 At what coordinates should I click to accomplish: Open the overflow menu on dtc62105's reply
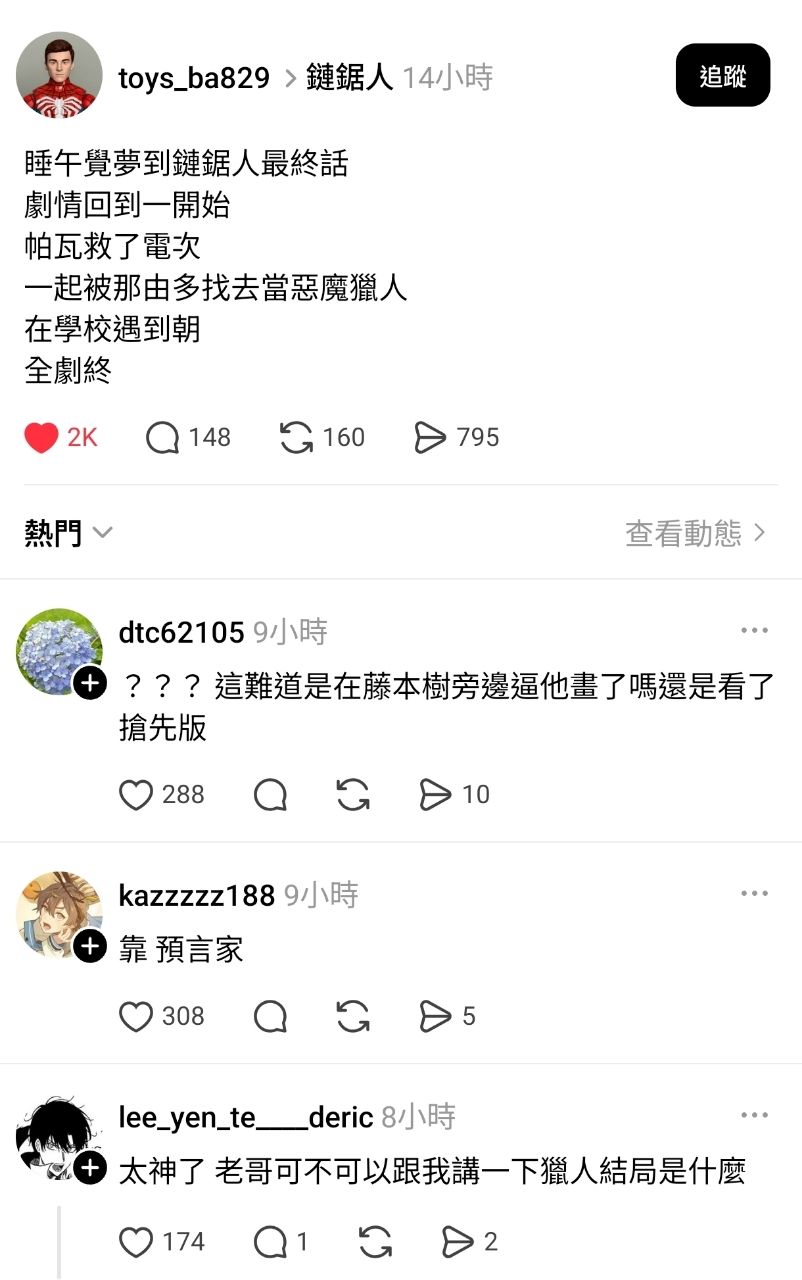click(x=754, y=631)
